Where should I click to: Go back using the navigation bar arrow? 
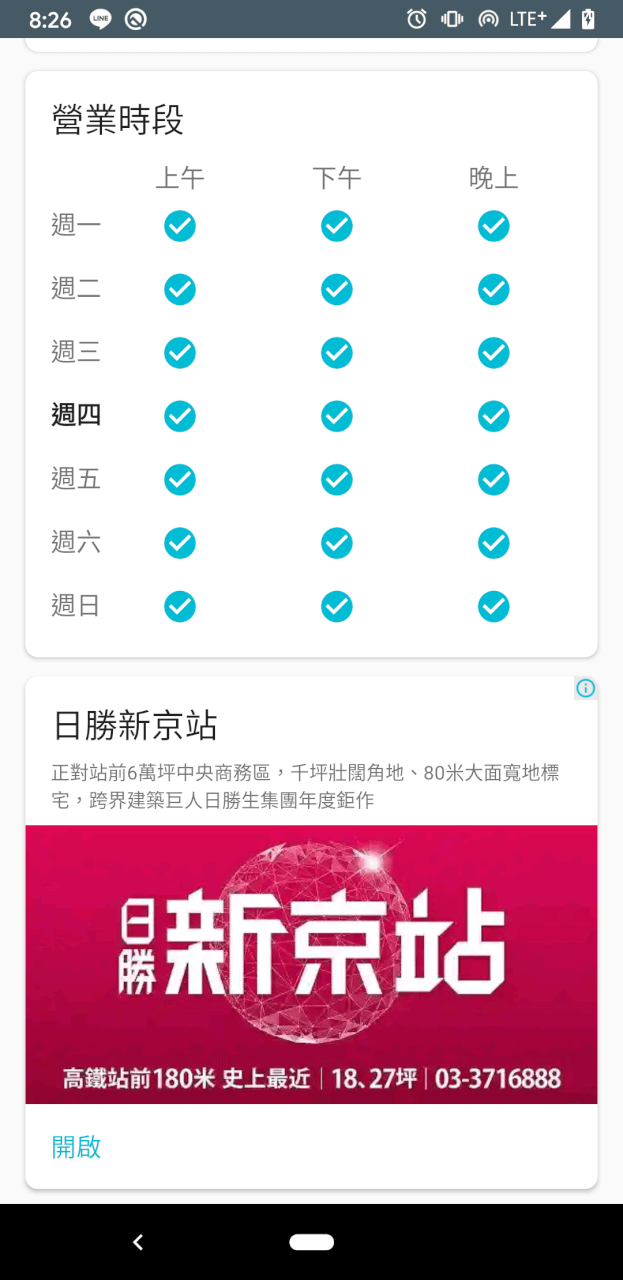[x=138, y=1242]
